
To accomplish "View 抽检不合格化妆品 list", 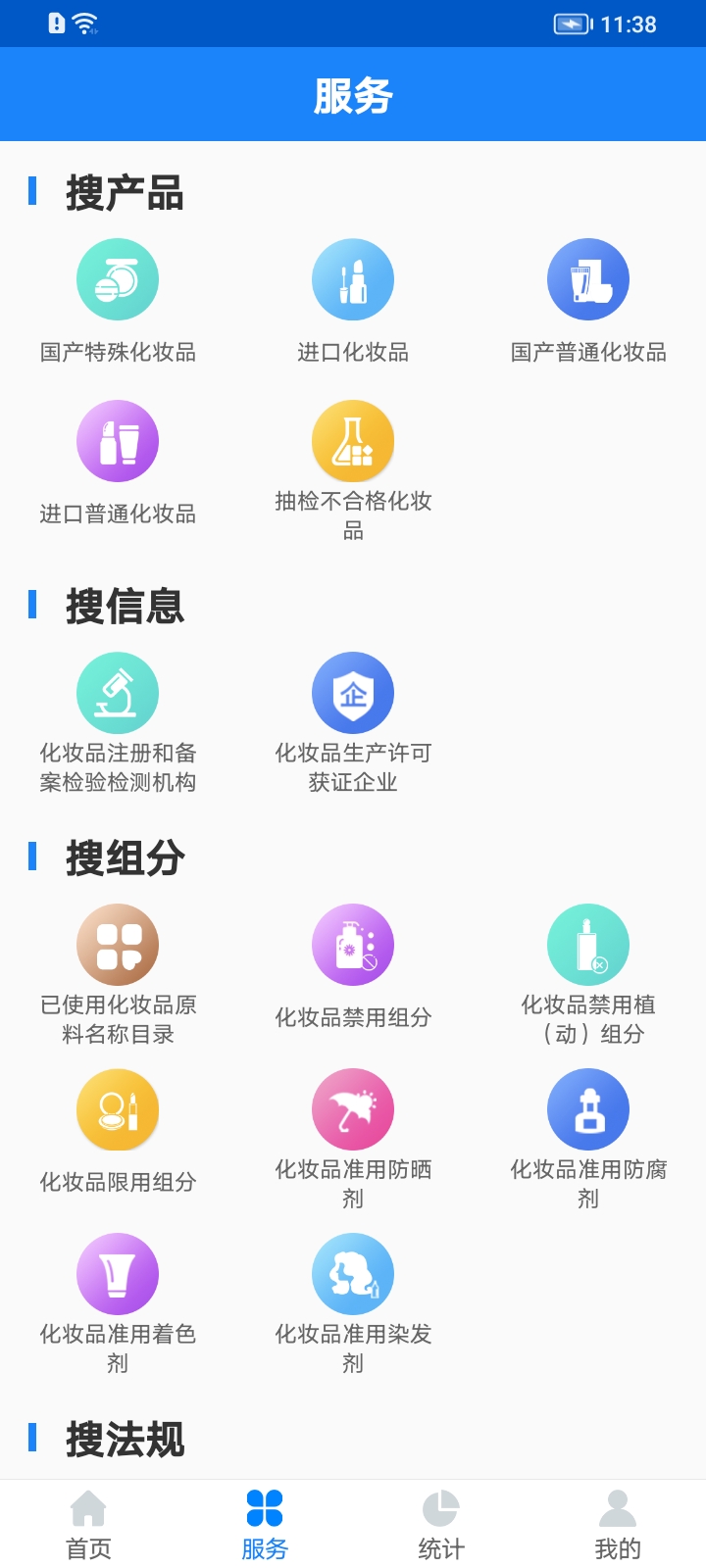I will click(353, 442).
